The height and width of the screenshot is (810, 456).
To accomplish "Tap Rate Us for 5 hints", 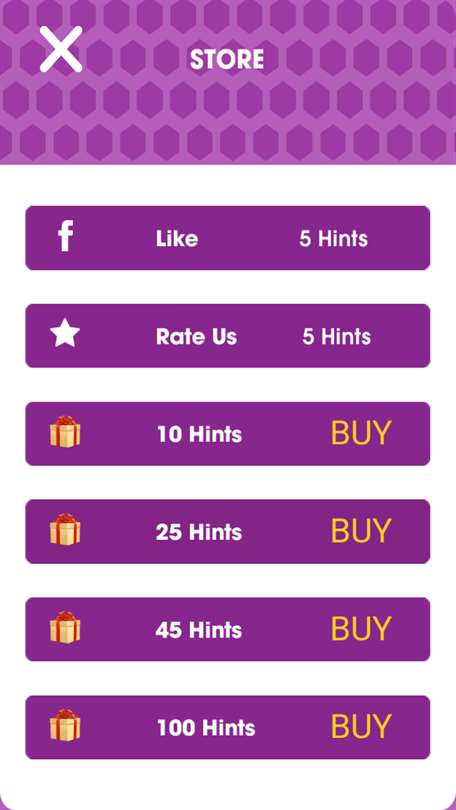I will (x=228, y=336).
